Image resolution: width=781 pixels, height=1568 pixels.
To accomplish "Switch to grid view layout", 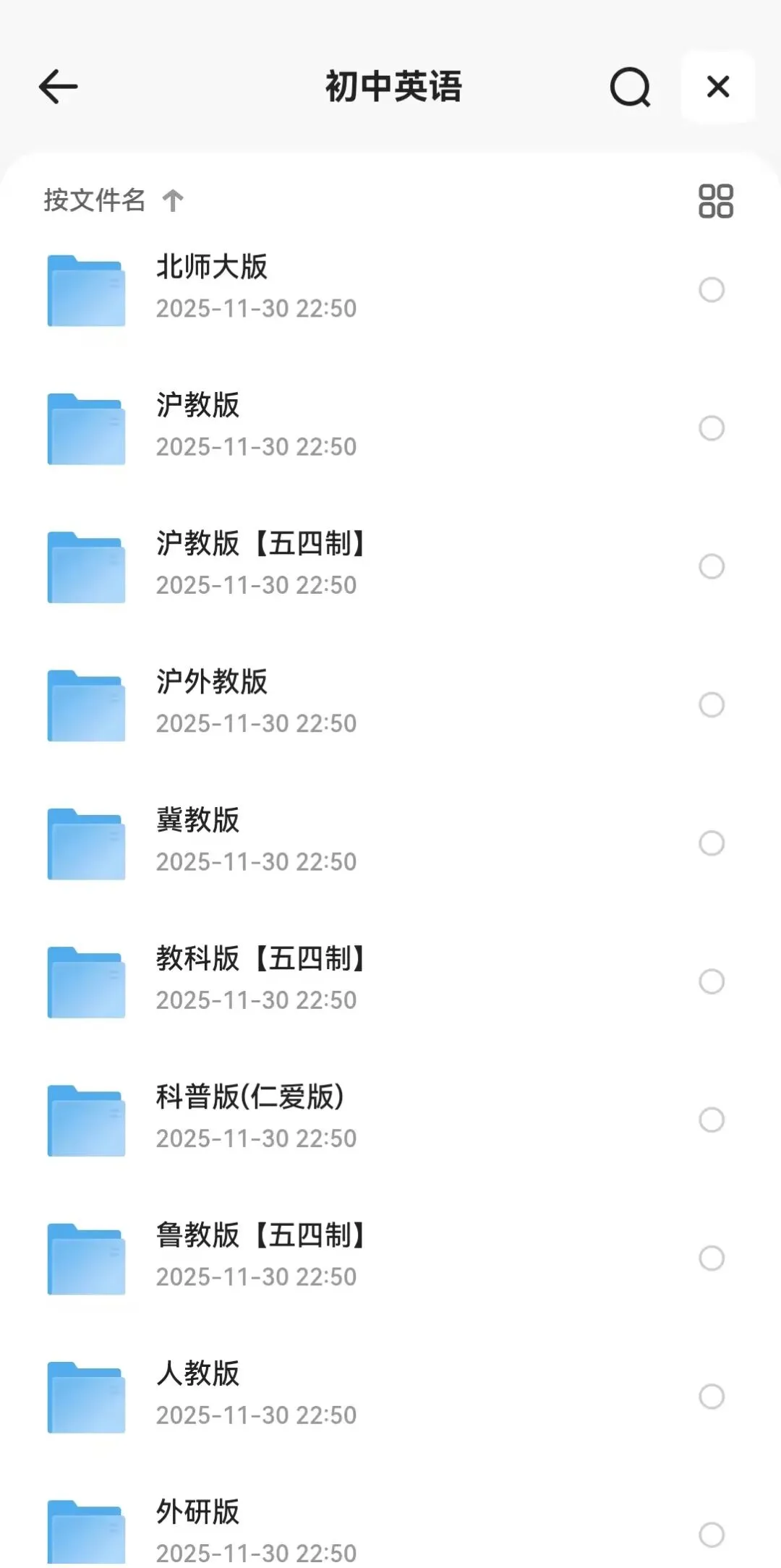I will click(x=715, y=201).
